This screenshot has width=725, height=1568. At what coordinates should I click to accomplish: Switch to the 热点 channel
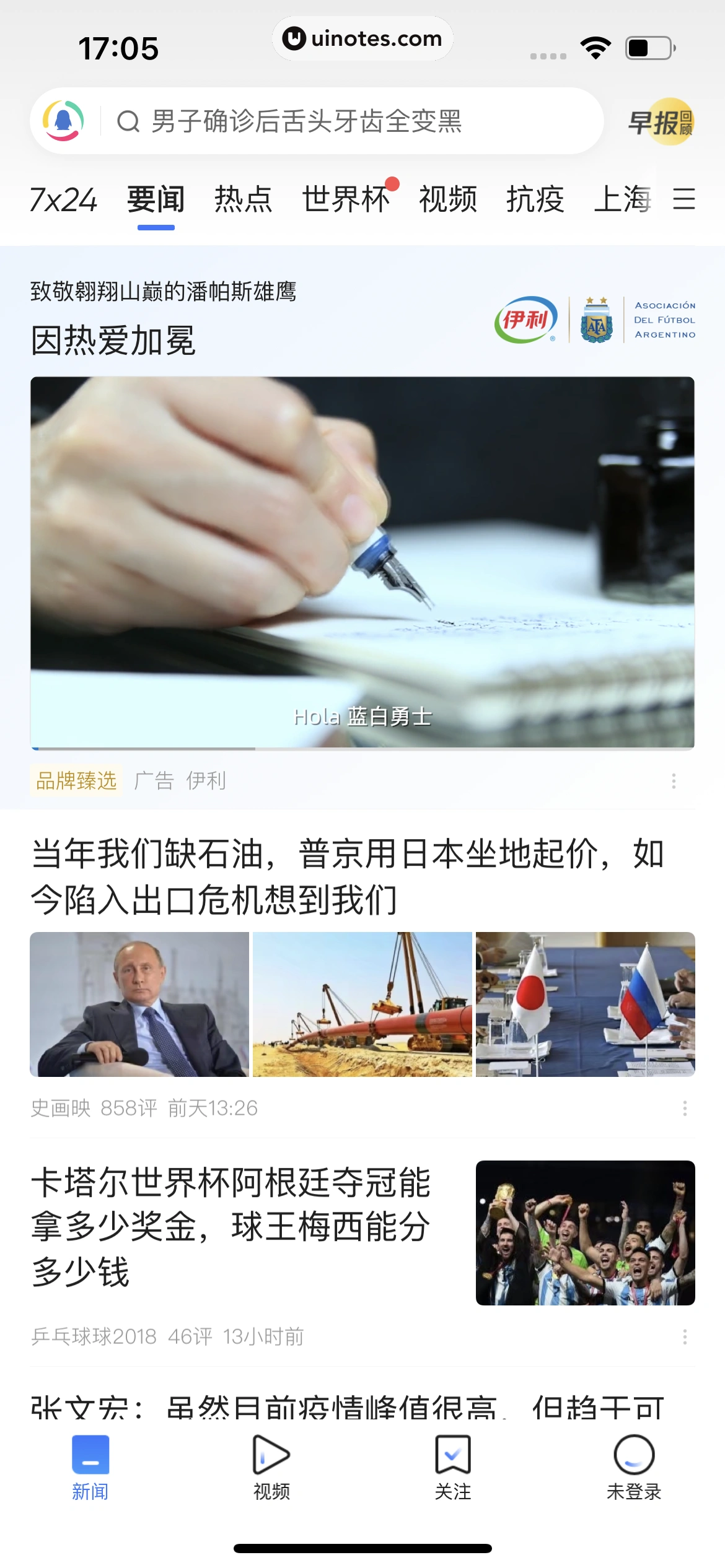click(244, 199)
